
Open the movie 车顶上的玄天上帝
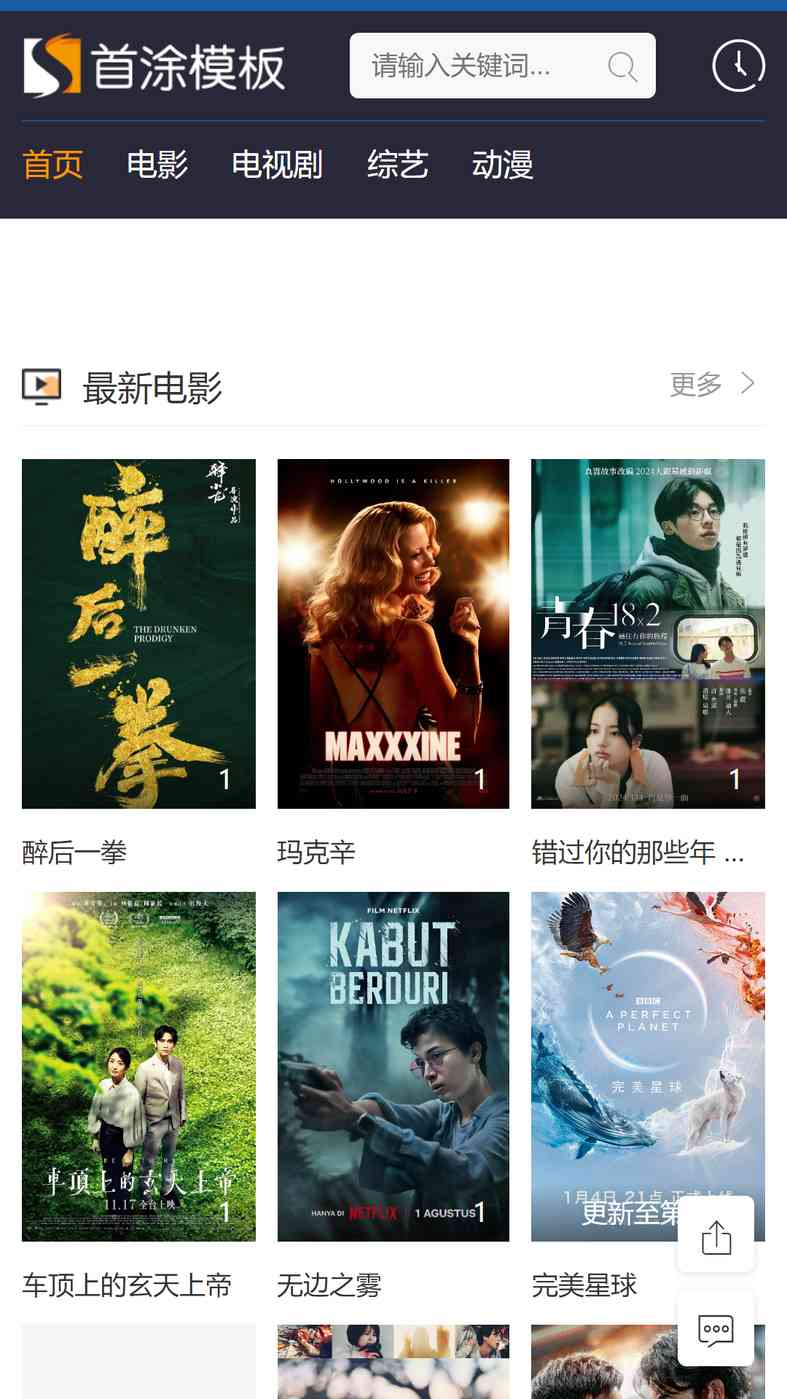coord(139,1066)
